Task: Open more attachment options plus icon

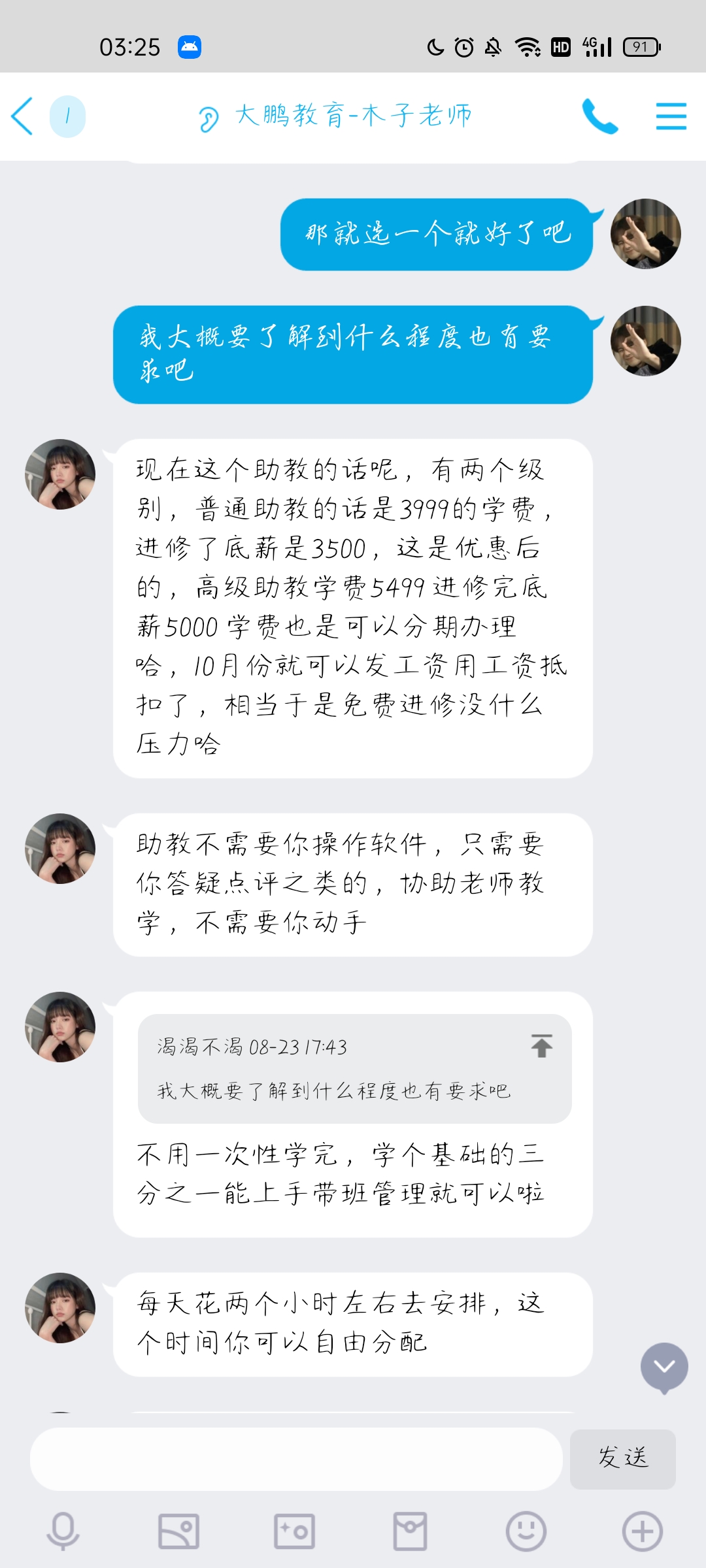Action: coord(642,1531)
